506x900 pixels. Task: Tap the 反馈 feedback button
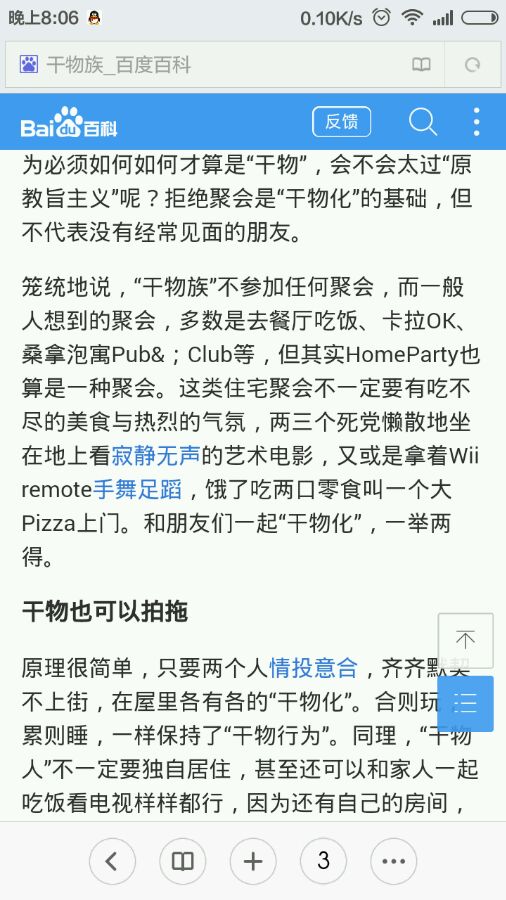[x=341, y=122]
